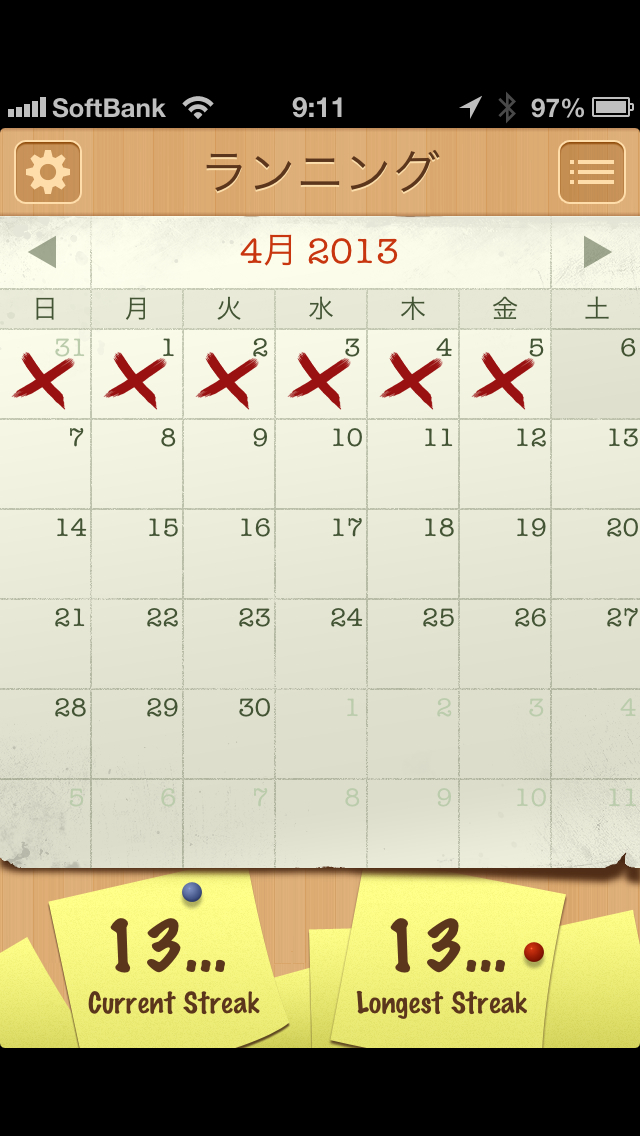Mark April 23 as completed
Image resolution: width=640 pixels, height=1136 pixels.
click(229, 645)
